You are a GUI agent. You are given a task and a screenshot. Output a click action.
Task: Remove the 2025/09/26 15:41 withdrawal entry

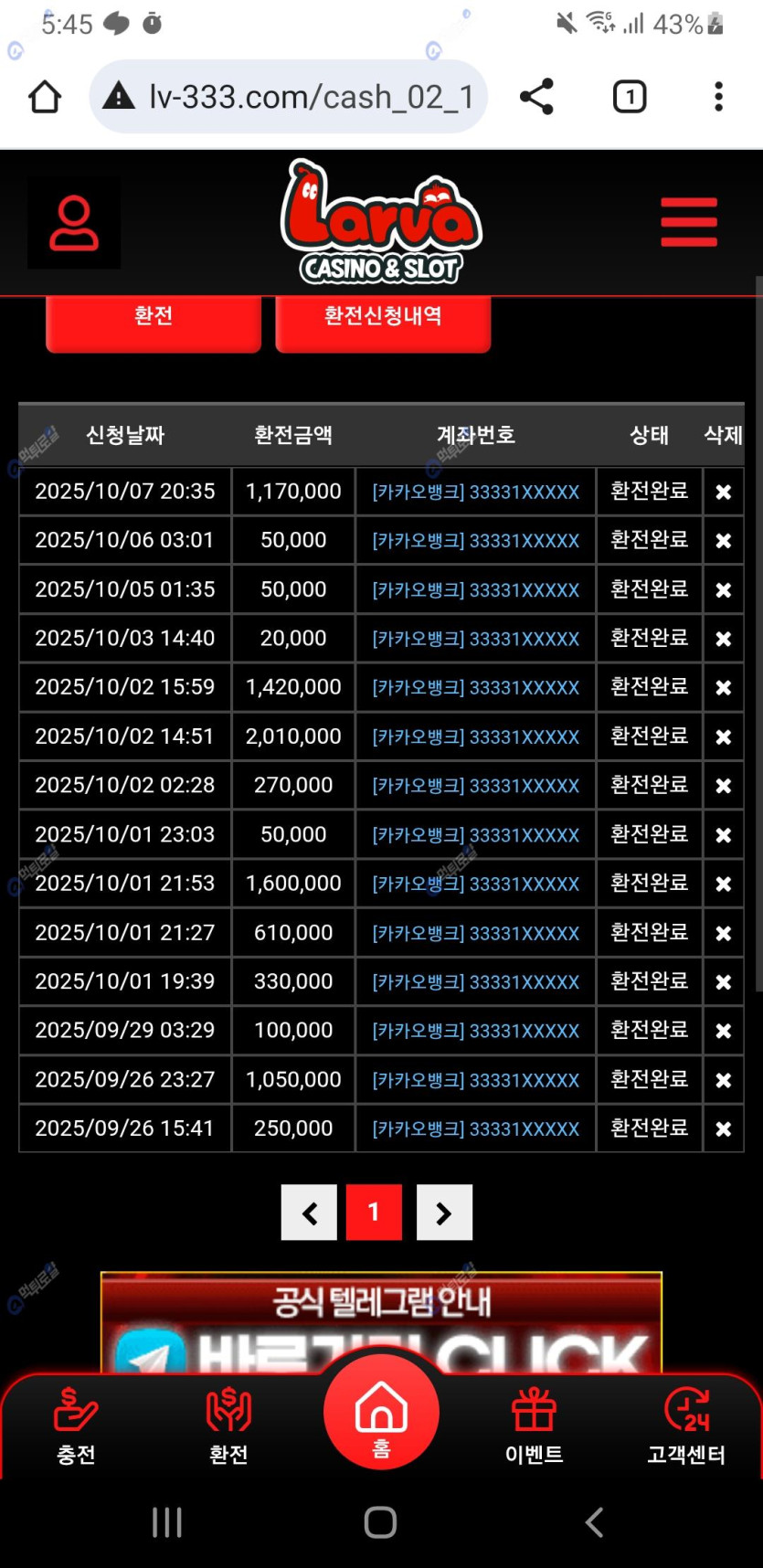click(x=723, y=1129)
